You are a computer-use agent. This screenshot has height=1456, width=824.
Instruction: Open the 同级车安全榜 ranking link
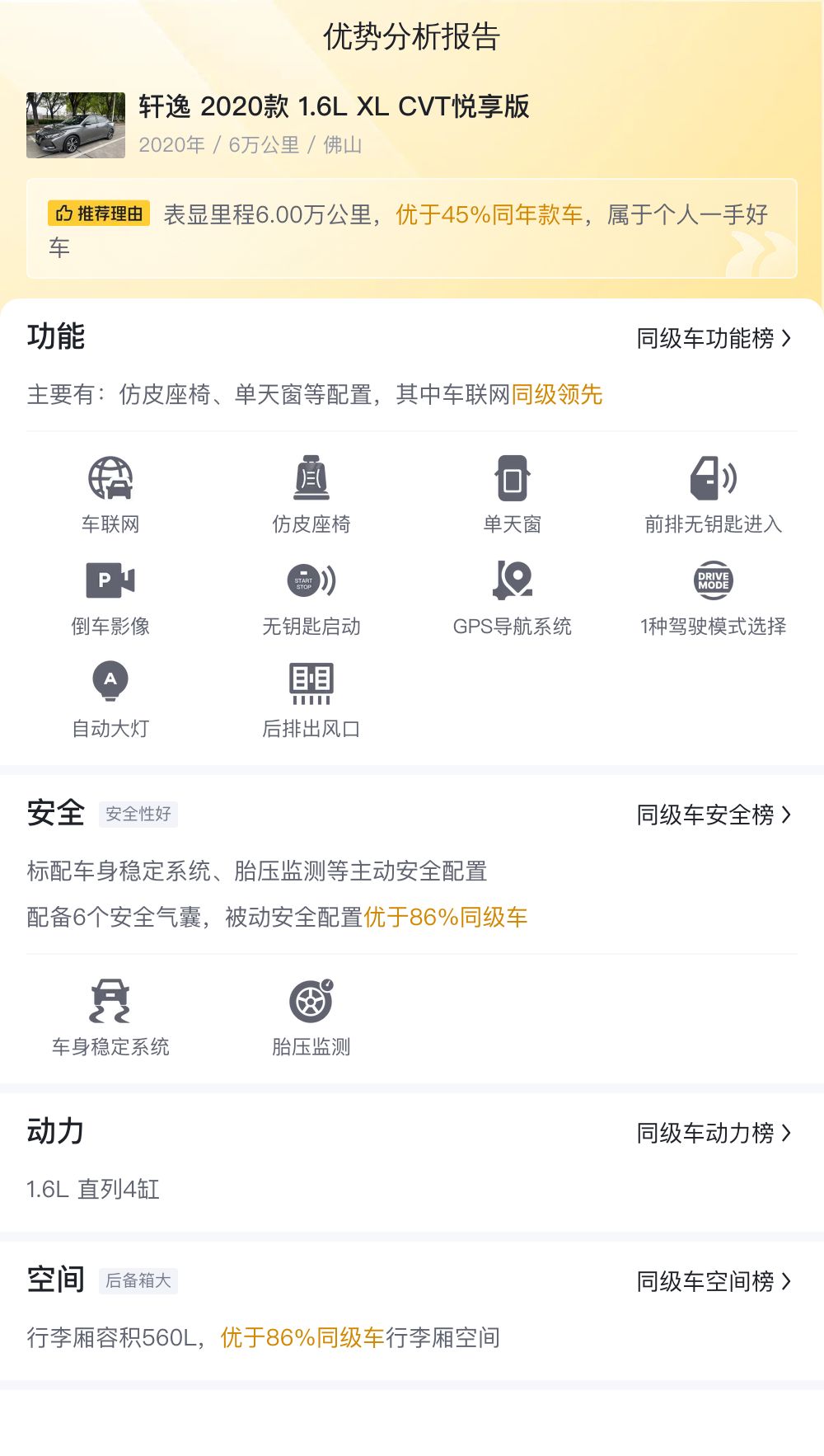[713, 815]
